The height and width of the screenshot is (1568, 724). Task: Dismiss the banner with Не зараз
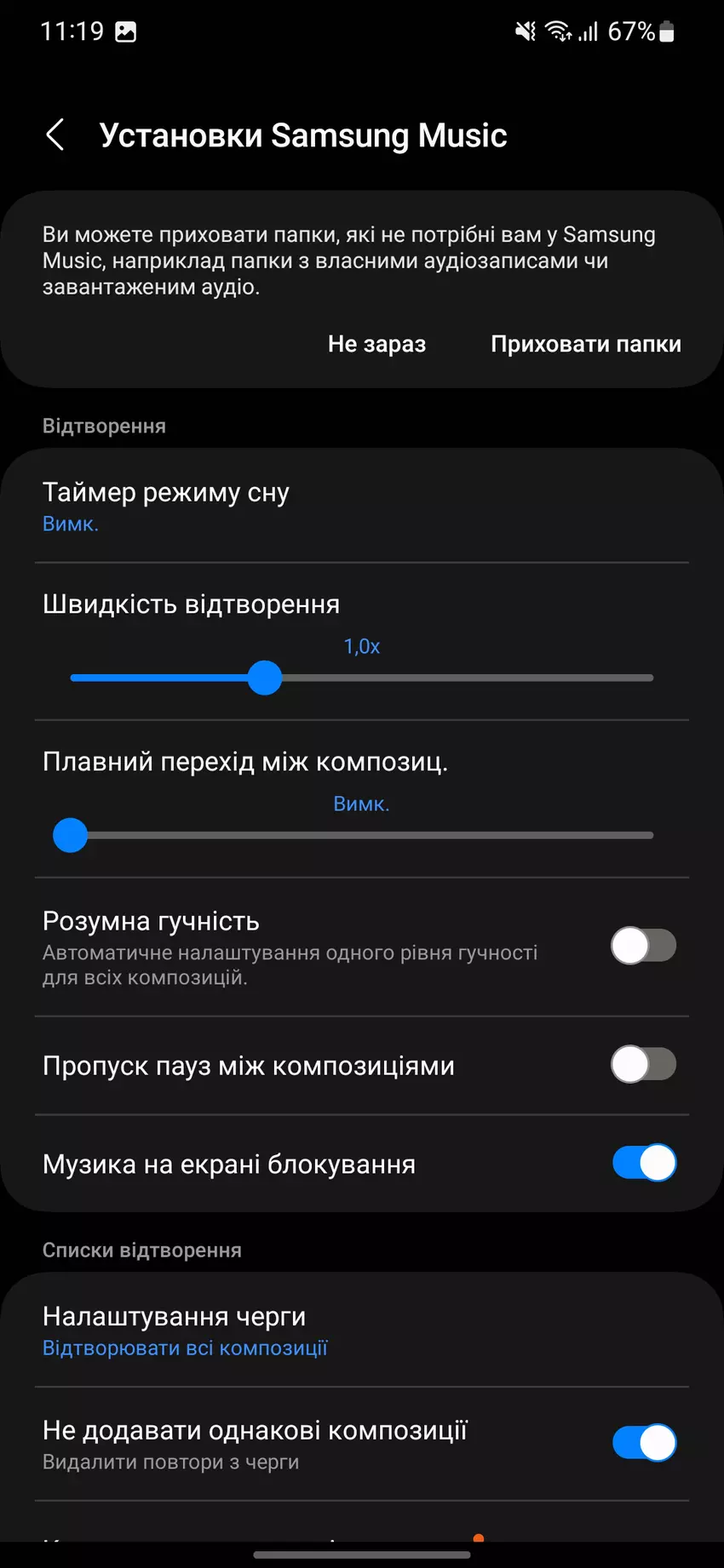coord(376,344)
